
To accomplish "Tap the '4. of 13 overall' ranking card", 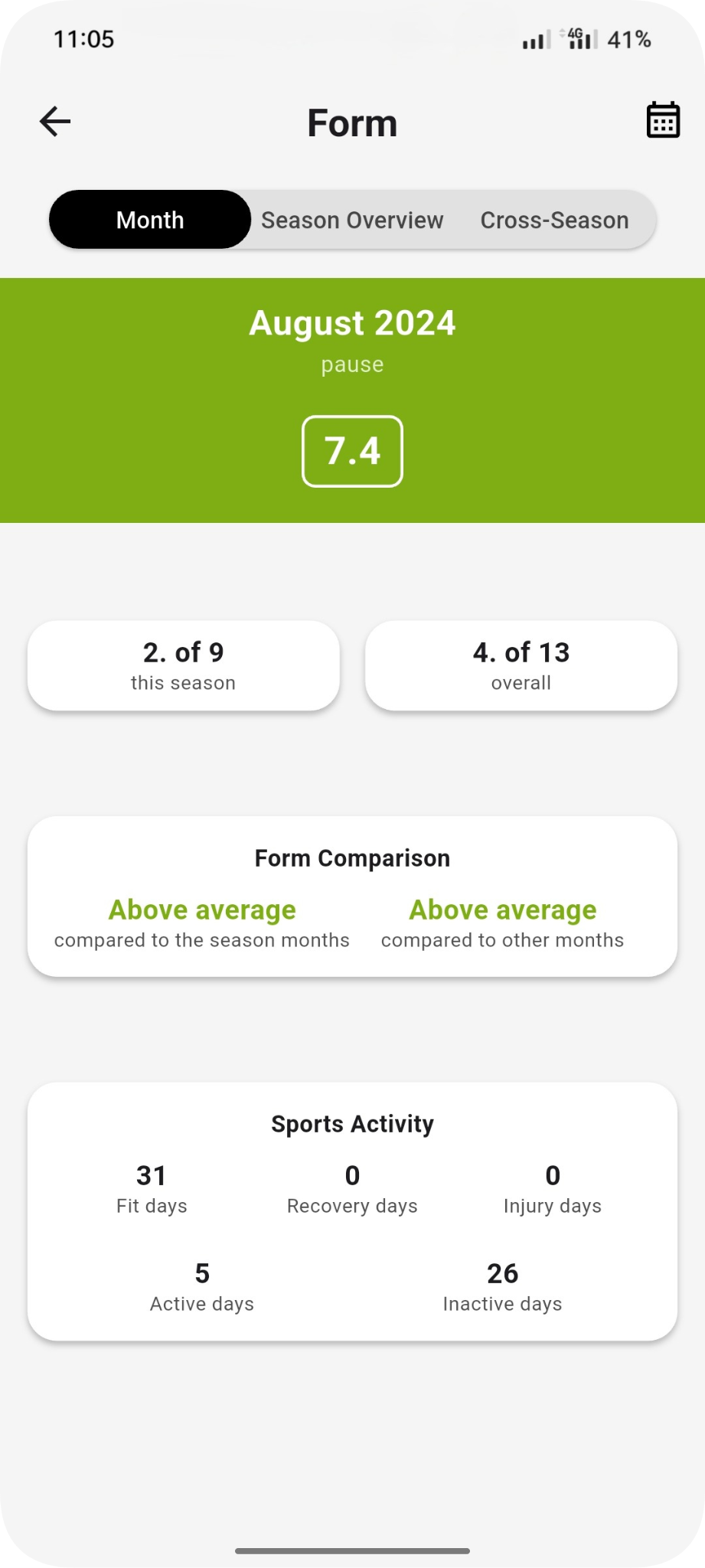I will pos(521,665).
